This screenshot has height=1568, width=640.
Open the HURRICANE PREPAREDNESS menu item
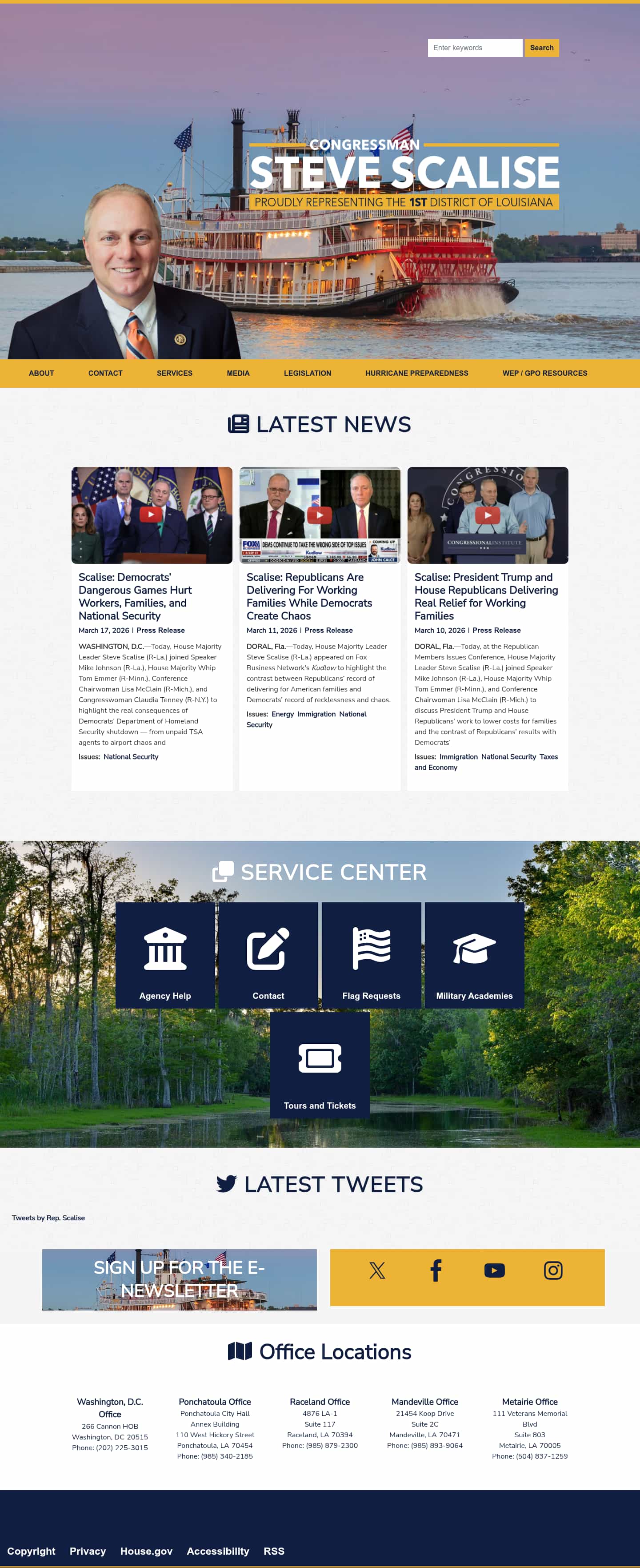[x=417, y=373]
